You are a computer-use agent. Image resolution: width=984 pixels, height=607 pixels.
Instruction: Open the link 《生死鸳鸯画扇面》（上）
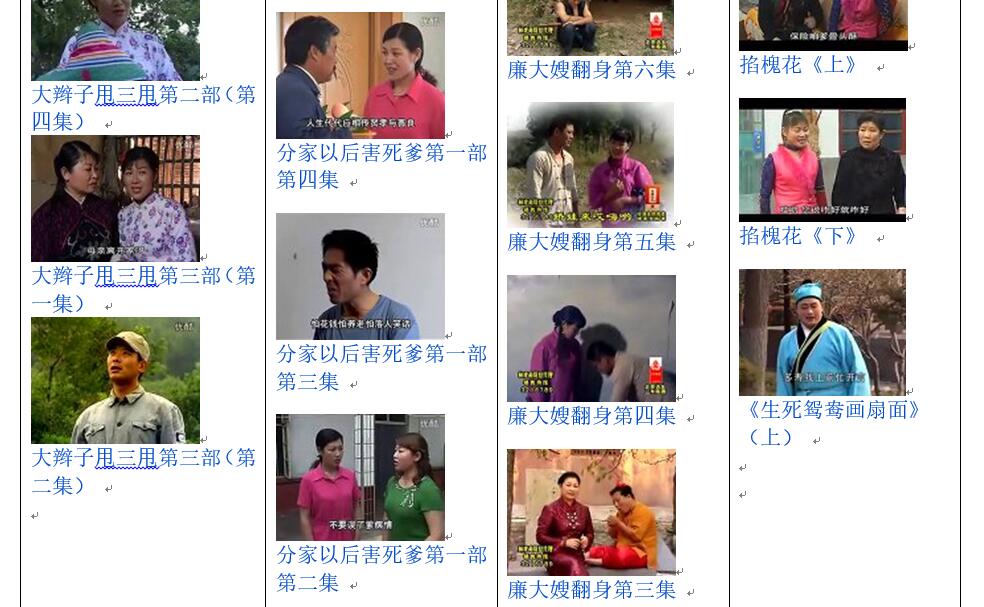[833, 410]
